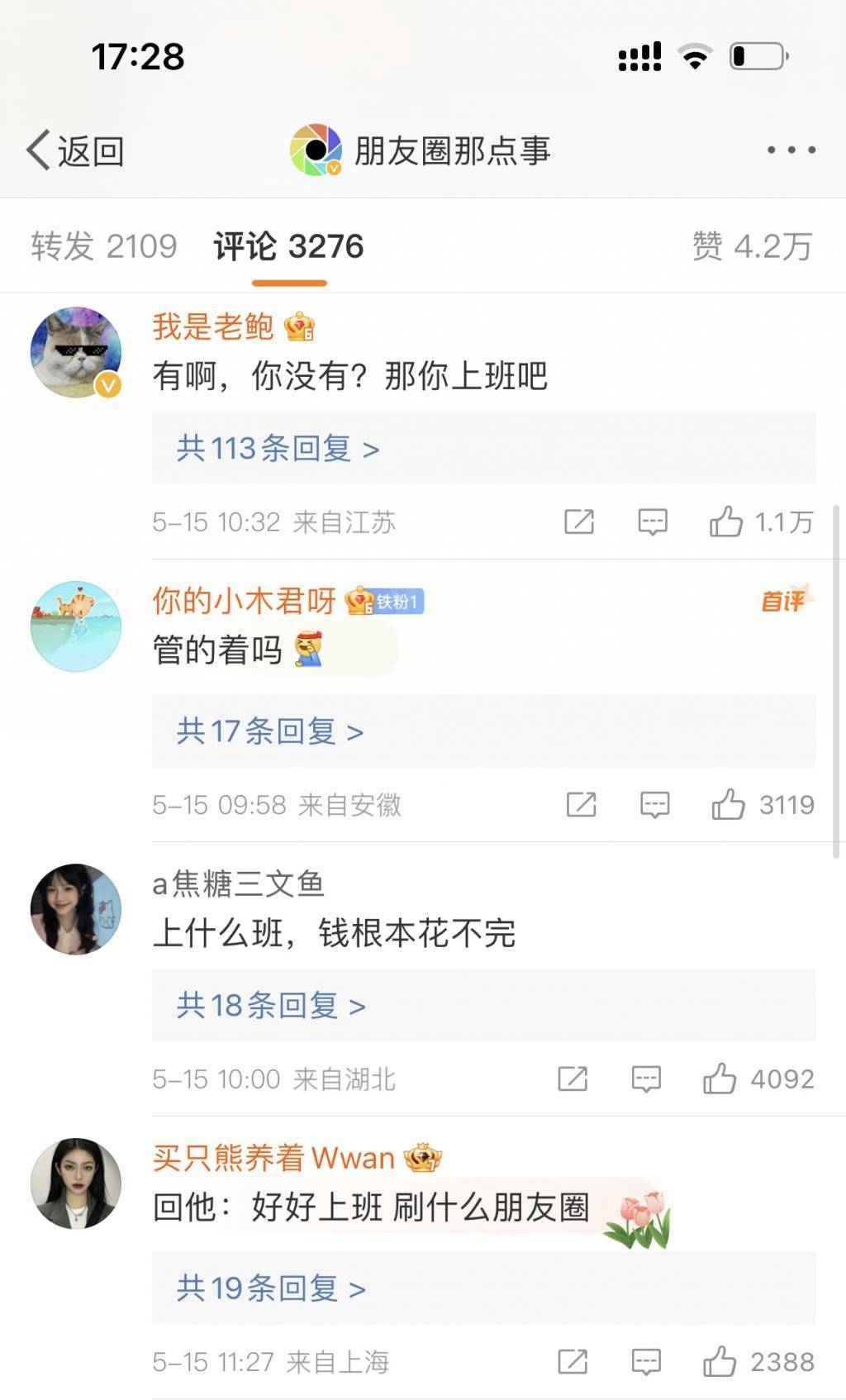This screenshot has width=846, height=1400.
Task: Open the three-dot overflow menu
Action: 791,150
